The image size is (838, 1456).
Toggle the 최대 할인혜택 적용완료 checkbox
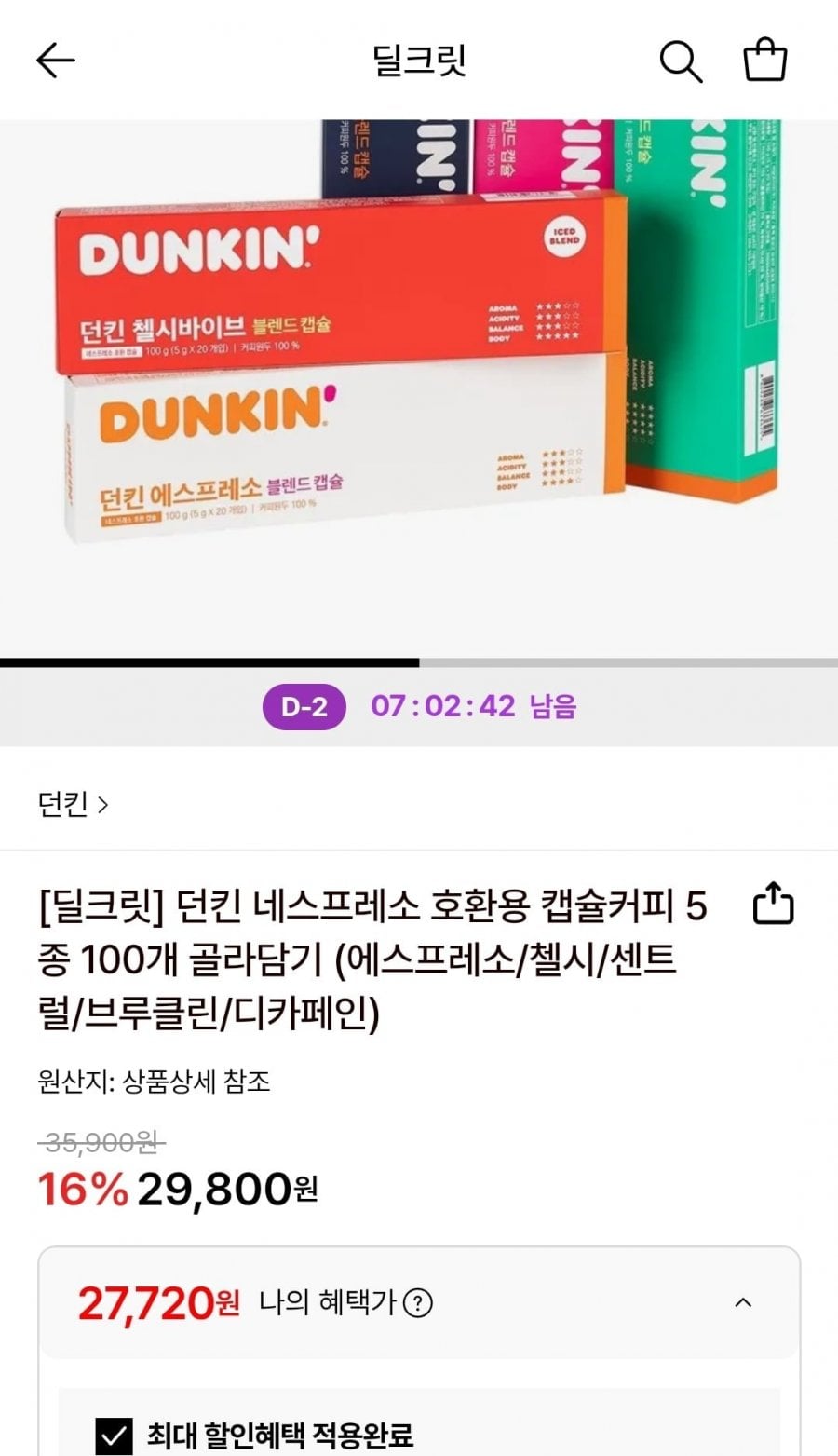[x=114, y=1436]
